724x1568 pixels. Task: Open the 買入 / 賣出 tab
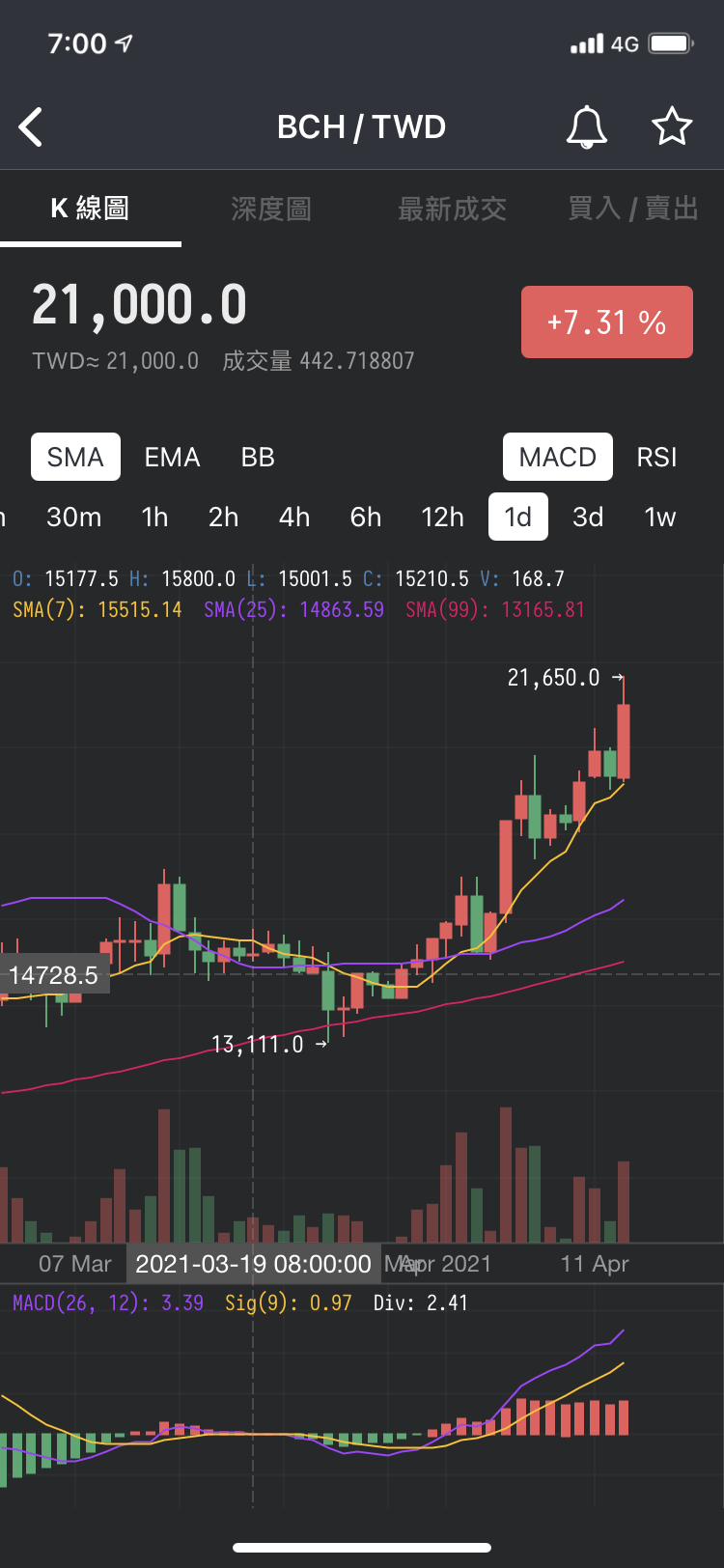point(633,209)
